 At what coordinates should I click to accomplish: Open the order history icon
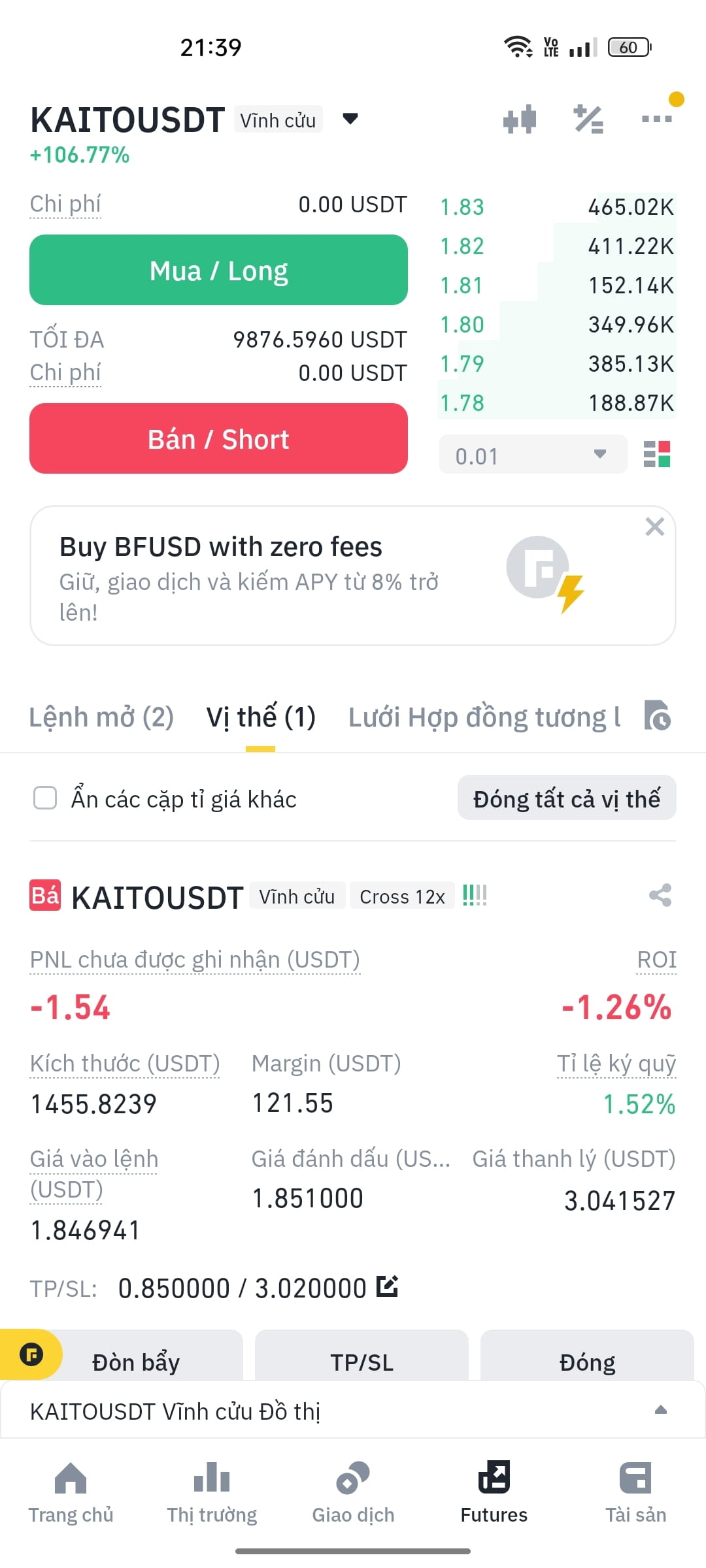(658, 715)
